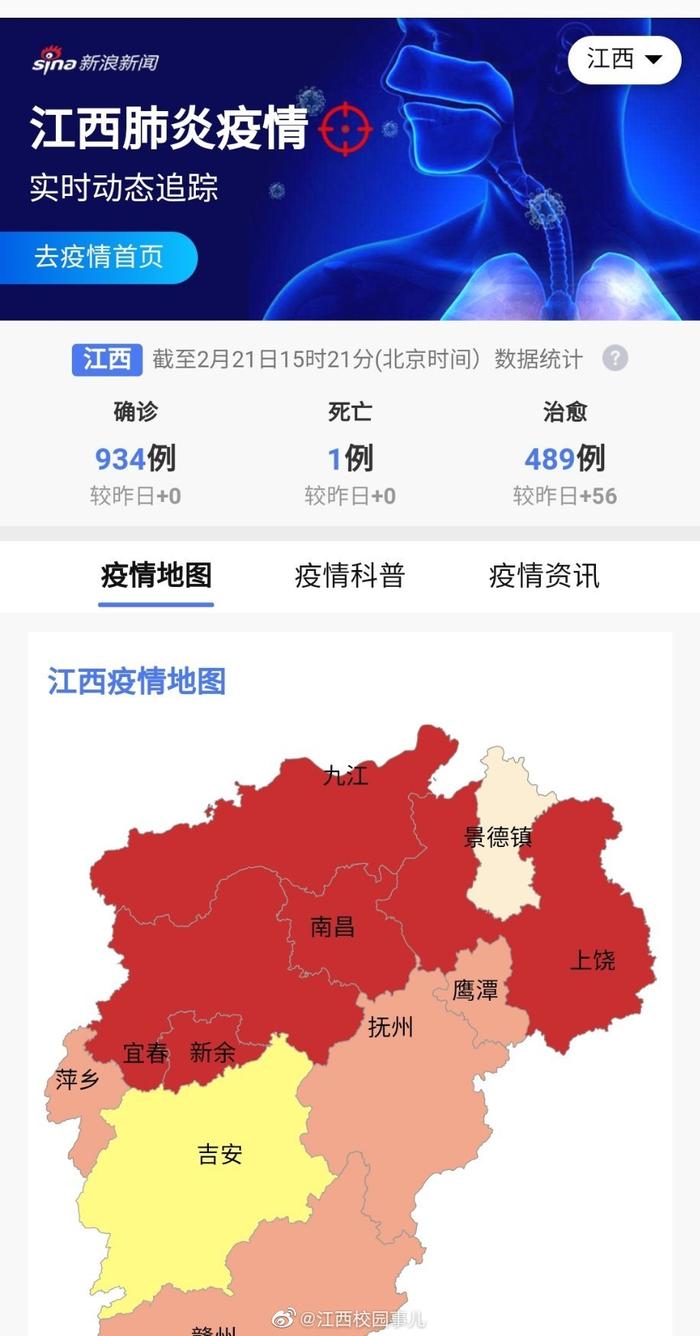Viewport: 700px width, 1336px height.
Task: Select 宜春 region on the map
Action: (146, 1053)
